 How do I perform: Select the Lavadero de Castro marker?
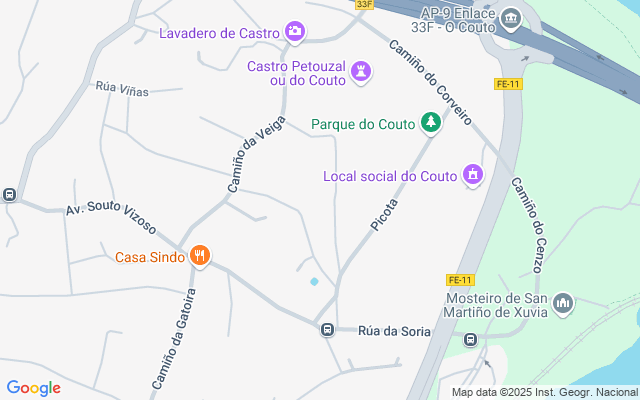pyautogui.click(x=294, y=33)
